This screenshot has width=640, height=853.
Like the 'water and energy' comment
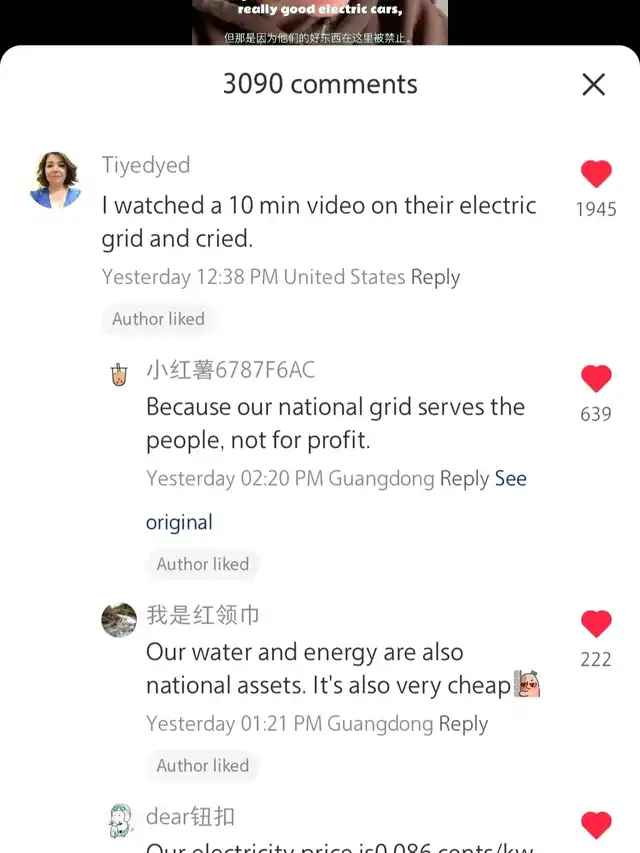click(x=596, y=624)
